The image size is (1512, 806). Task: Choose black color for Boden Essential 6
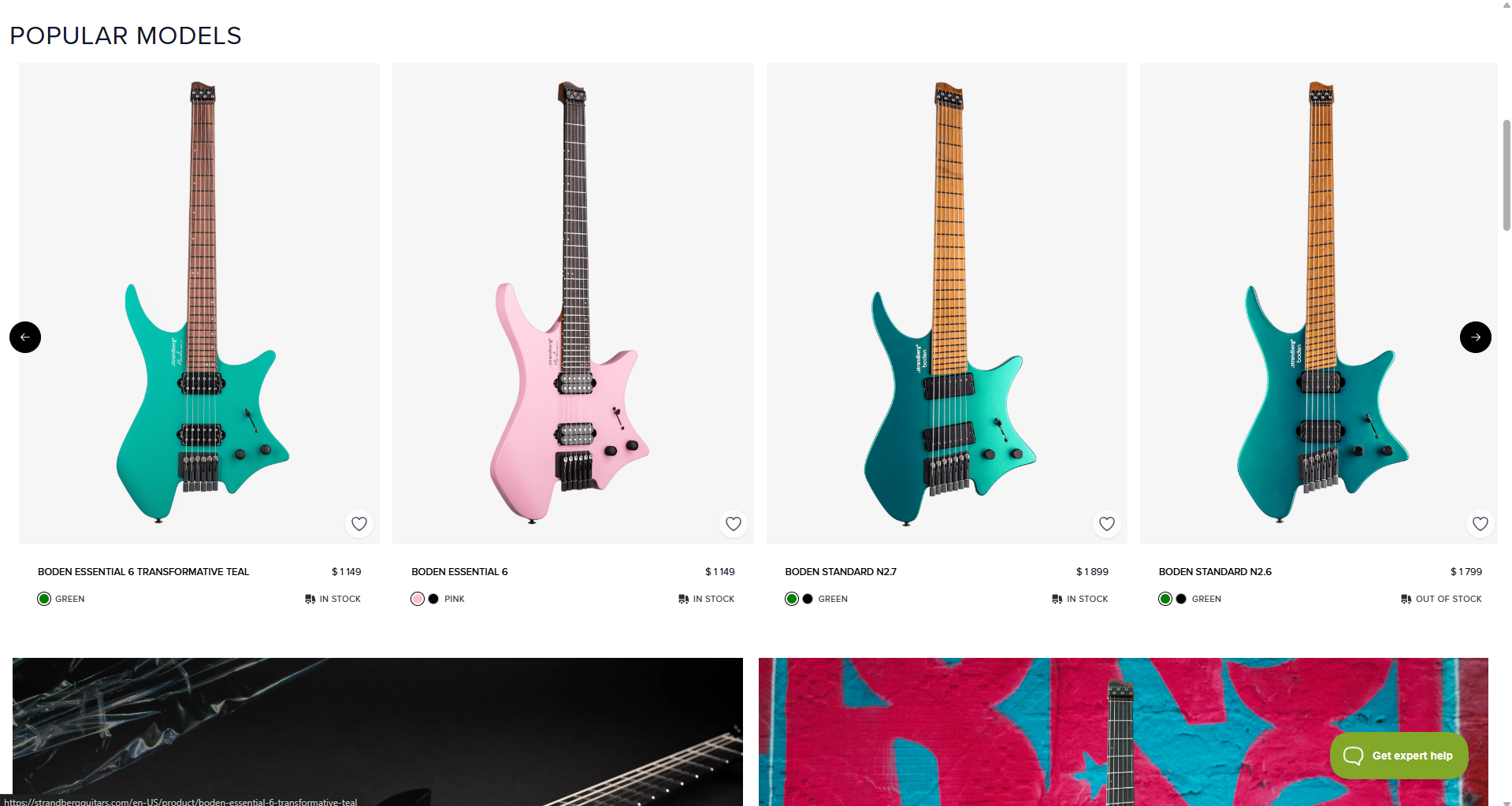click(433, 599)
